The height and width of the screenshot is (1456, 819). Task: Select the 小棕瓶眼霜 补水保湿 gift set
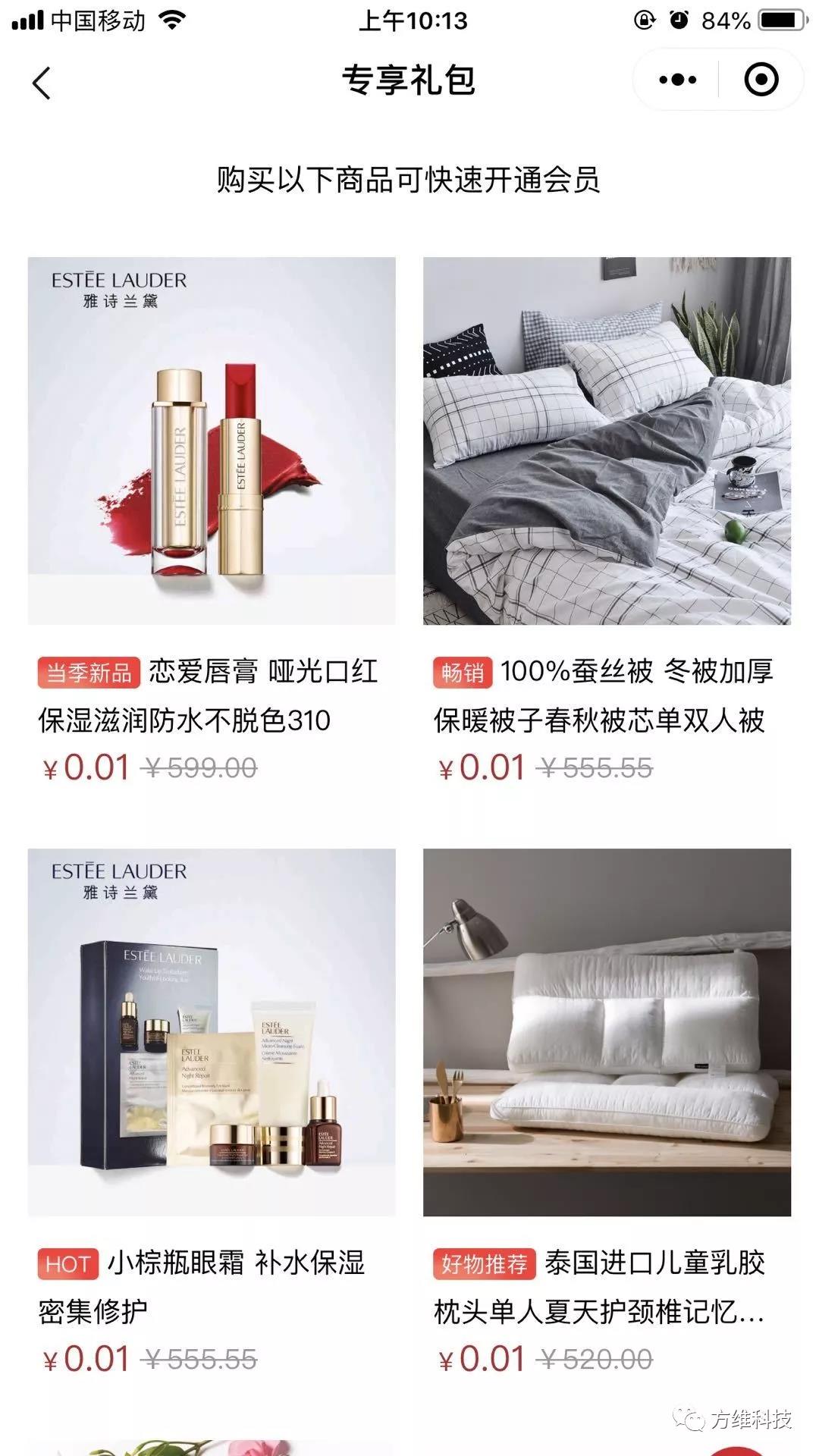click(212, 1032)
